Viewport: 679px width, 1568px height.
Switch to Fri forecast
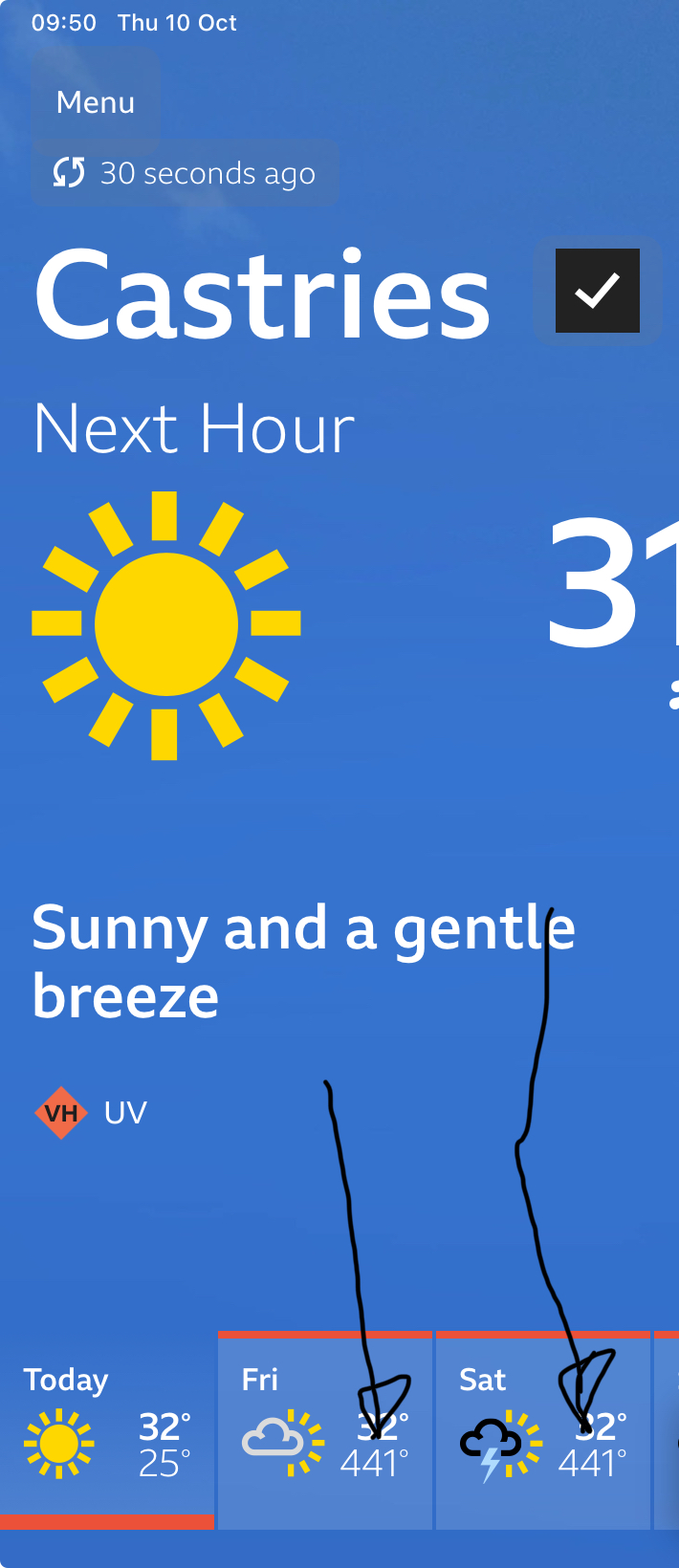click(324, 1431)
